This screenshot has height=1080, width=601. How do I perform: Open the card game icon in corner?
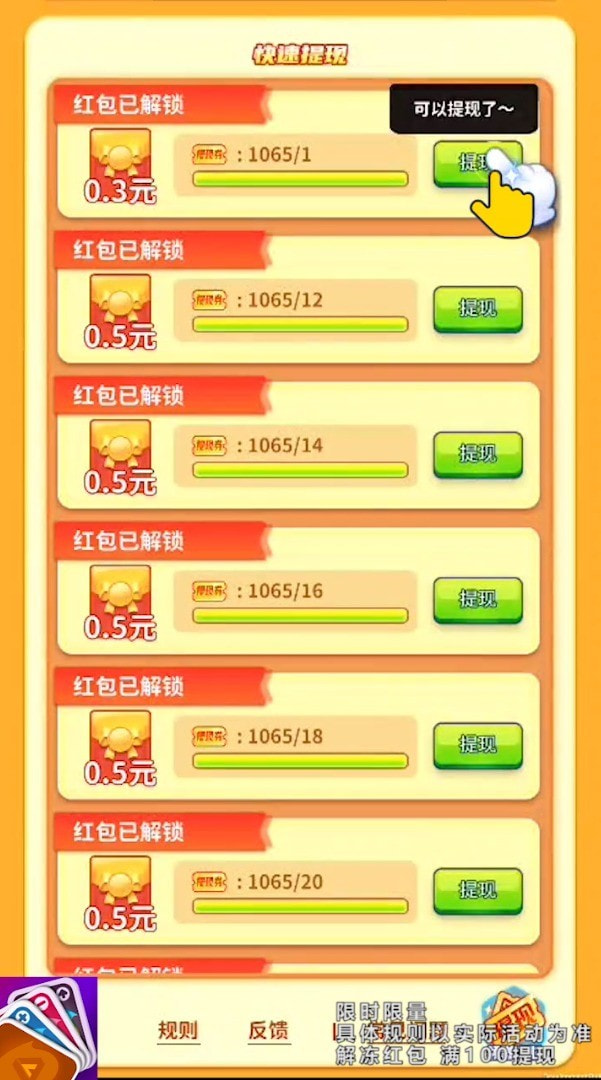click(47, 1028)
